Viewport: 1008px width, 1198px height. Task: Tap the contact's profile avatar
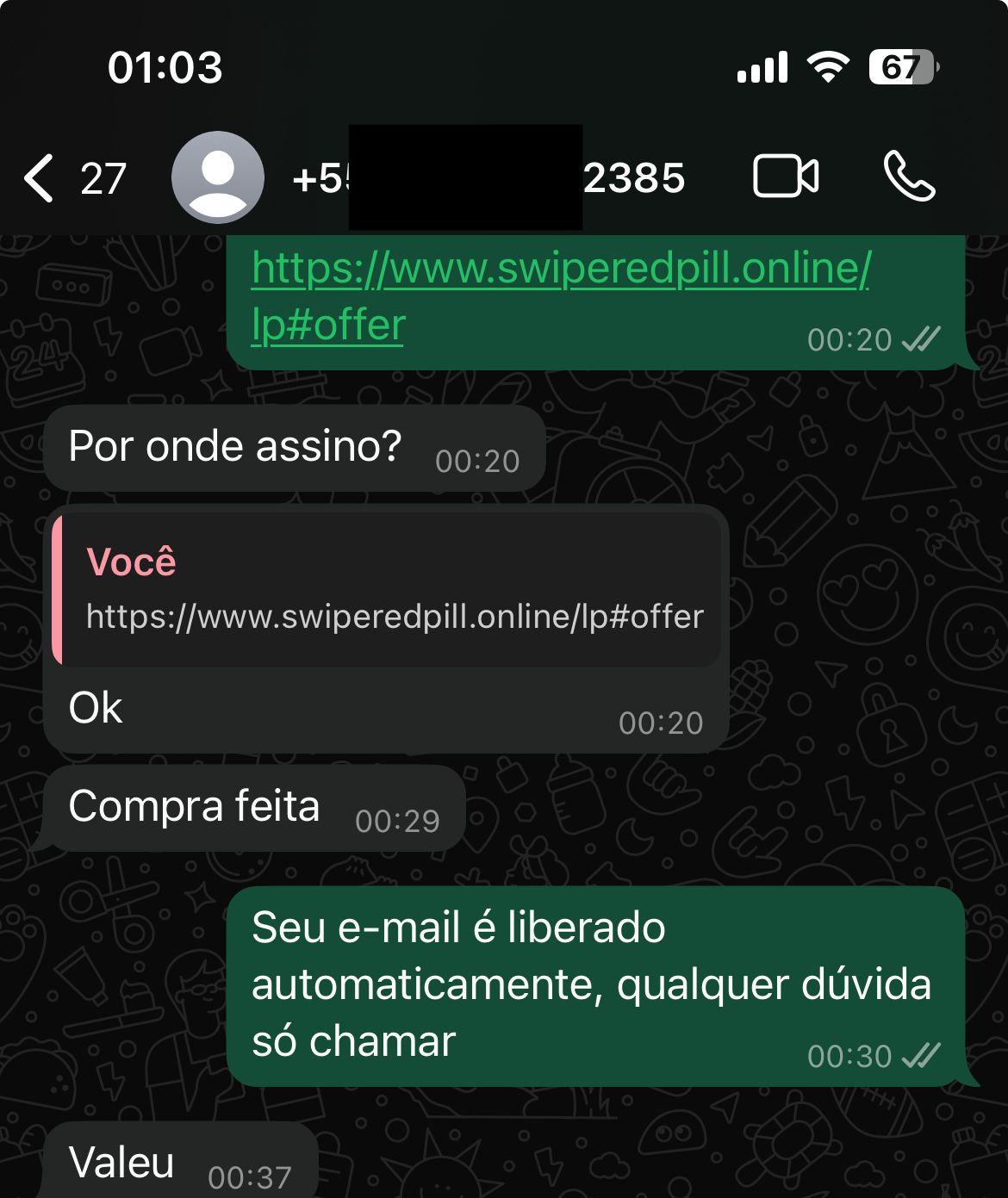tap(218, 176)
